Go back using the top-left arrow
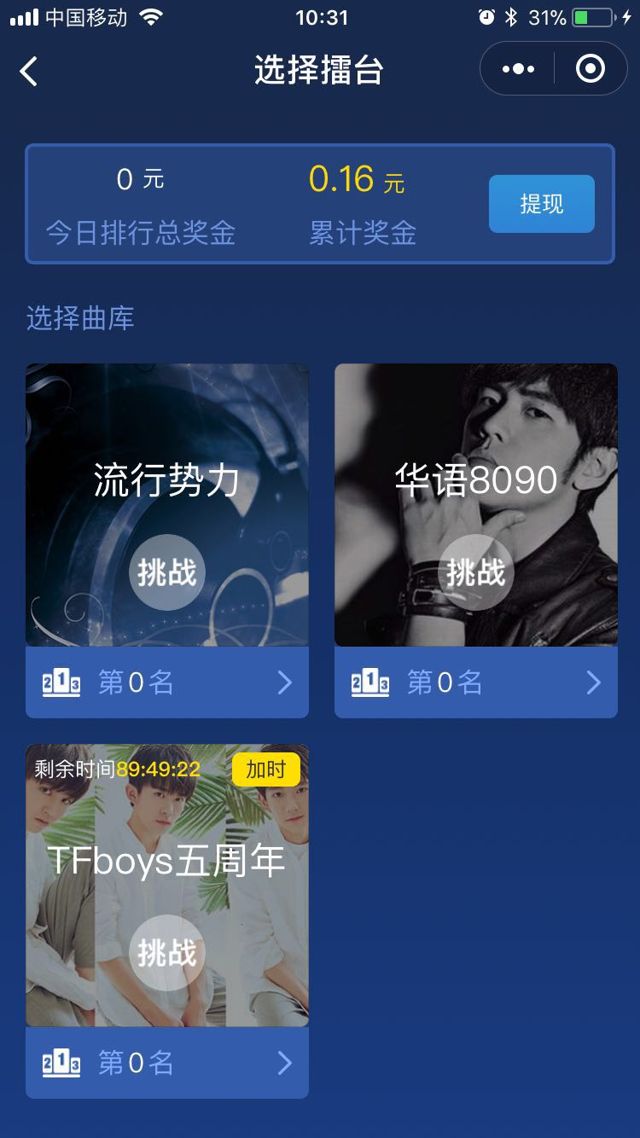The width and height of the screenshot is (640, 1138). pos(29,70)
